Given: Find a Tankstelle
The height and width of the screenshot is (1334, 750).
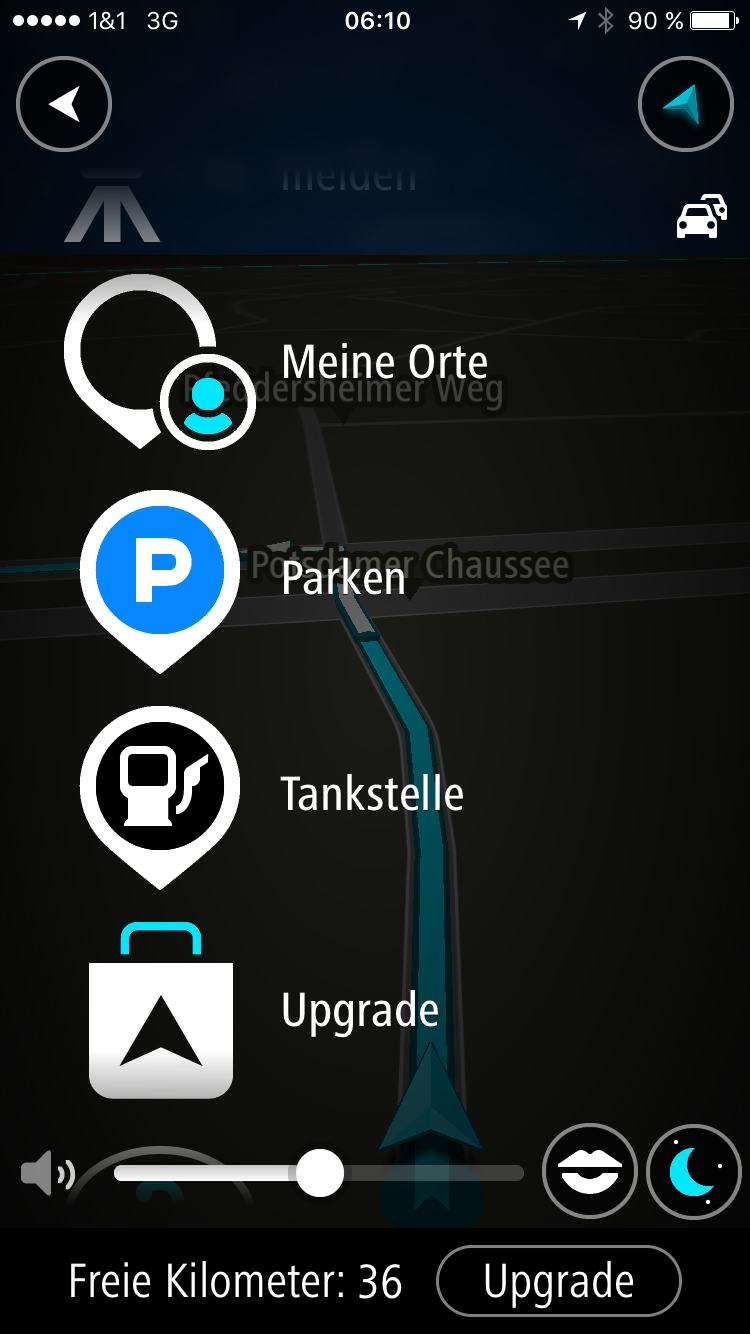Looking at the screenshot, I should point(371,794).
